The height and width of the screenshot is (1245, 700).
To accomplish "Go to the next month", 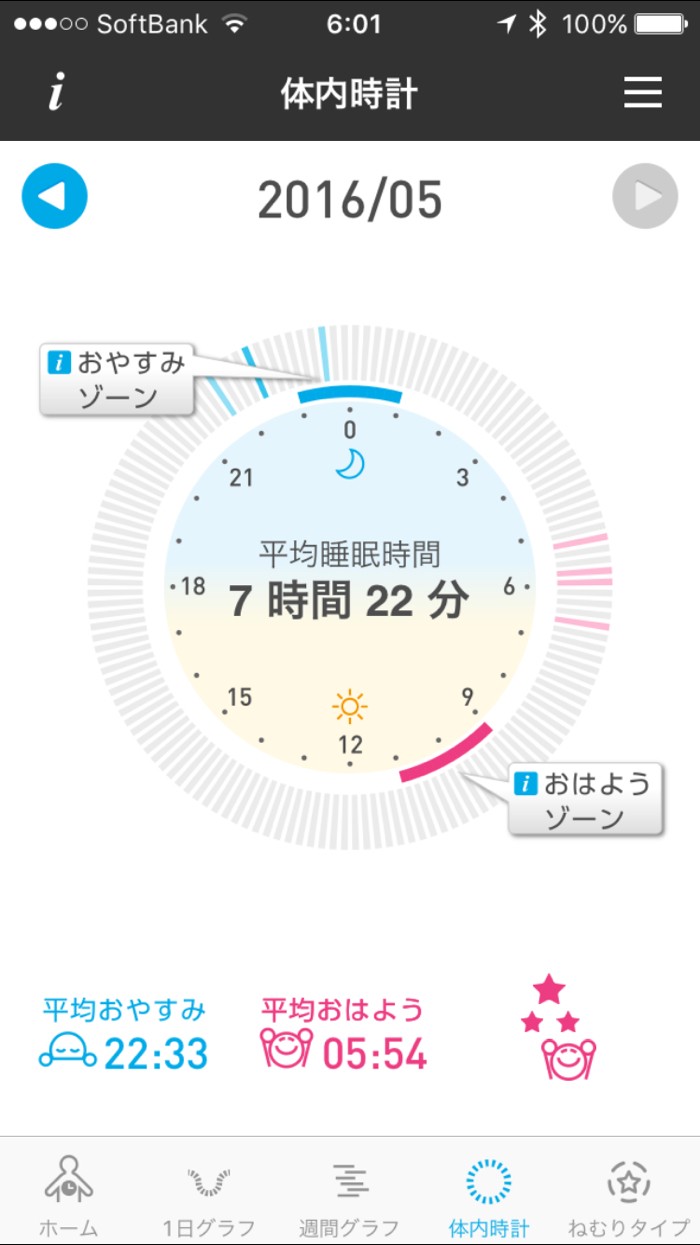I will click(645, 197).
